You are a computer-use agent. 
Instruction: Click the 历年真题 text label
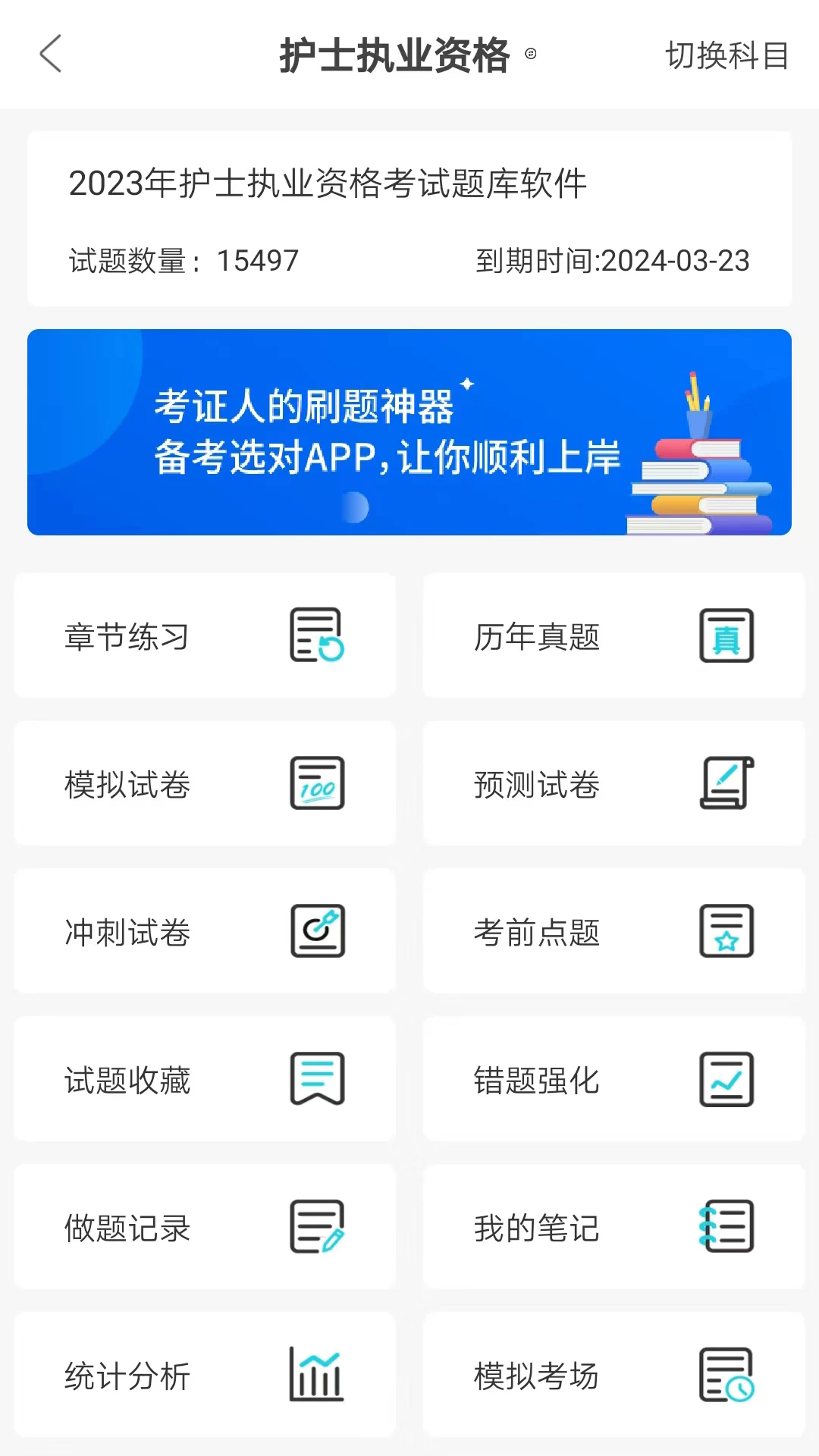tap(535, 637)
